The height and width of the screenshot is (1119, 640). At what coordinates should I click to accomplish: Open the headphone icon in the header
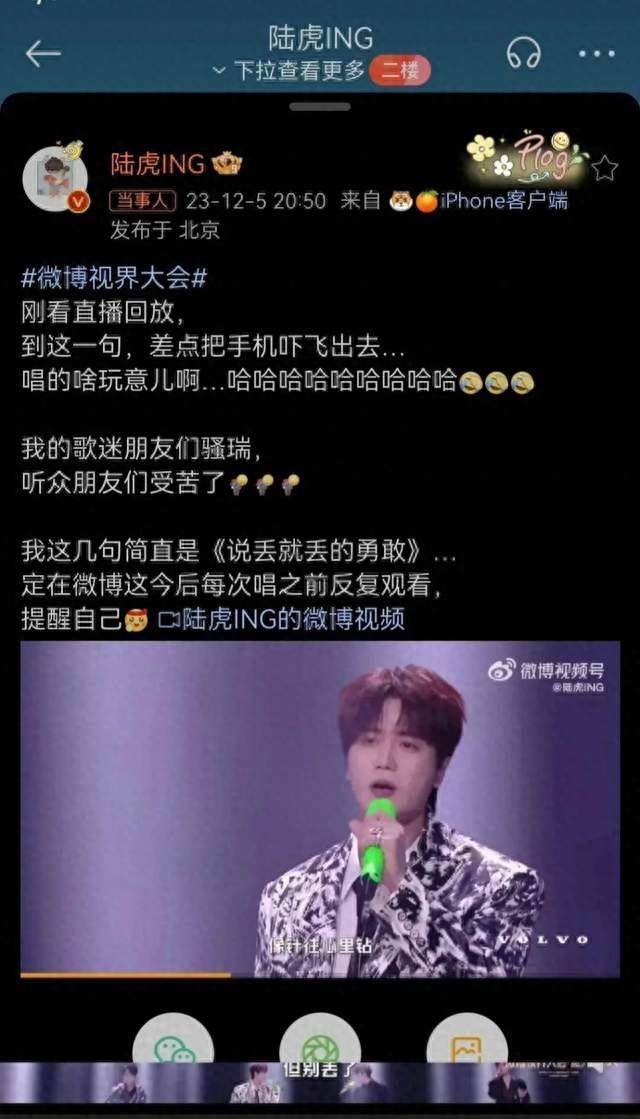tap(523, 53)
